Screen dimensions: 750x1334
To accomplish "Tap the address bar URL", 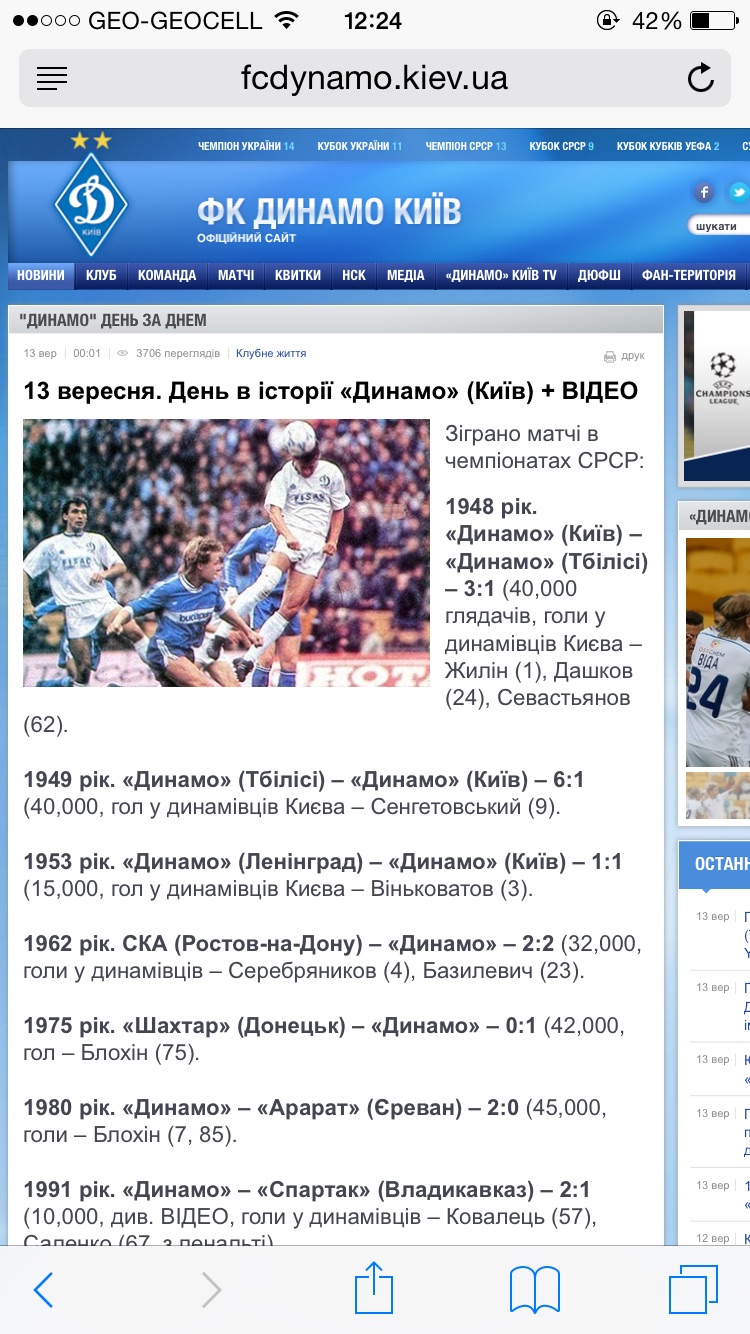I will click(x=374, y=78).
